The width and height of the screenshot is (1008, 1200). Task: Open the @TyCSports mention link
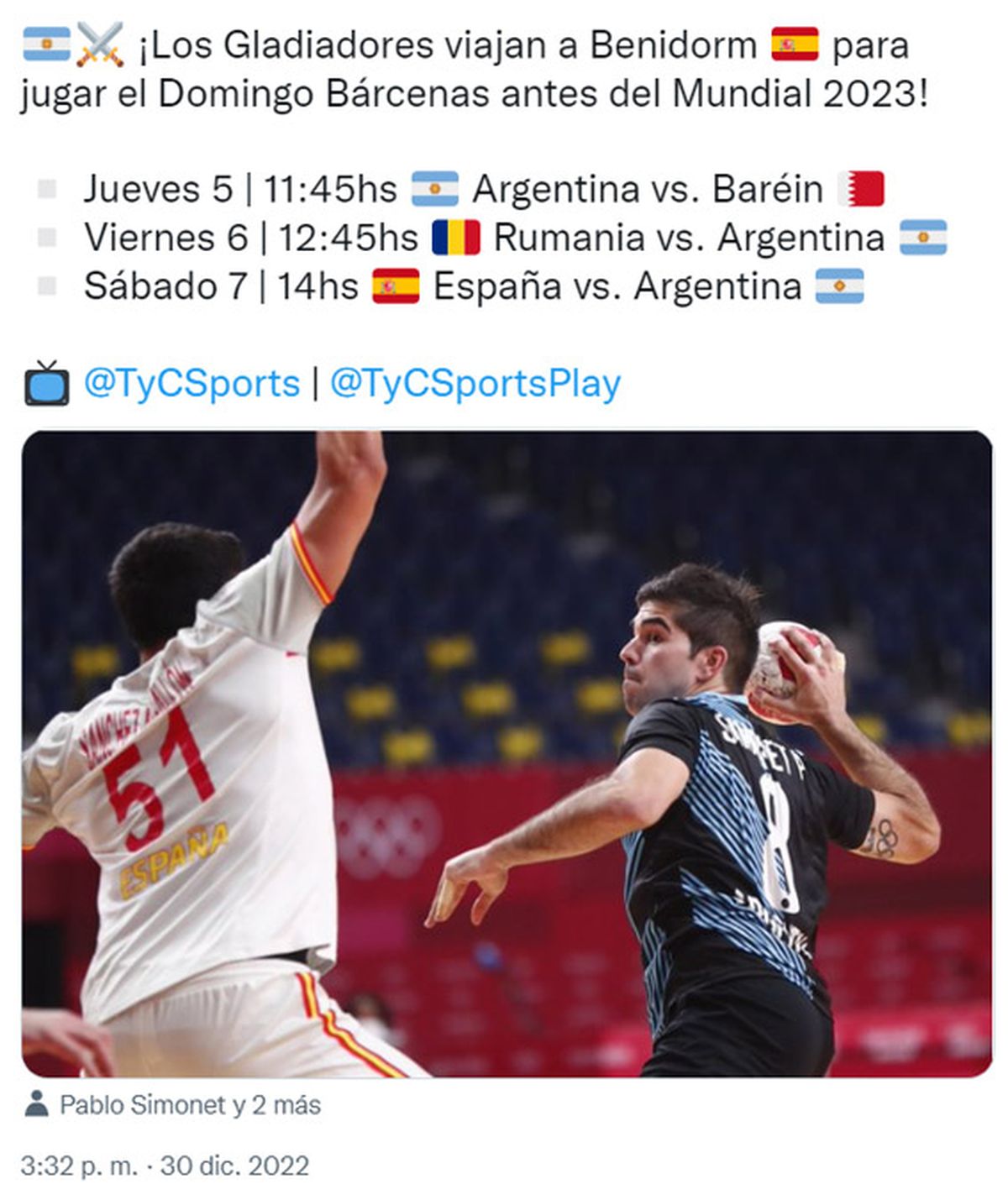(192, 384)
